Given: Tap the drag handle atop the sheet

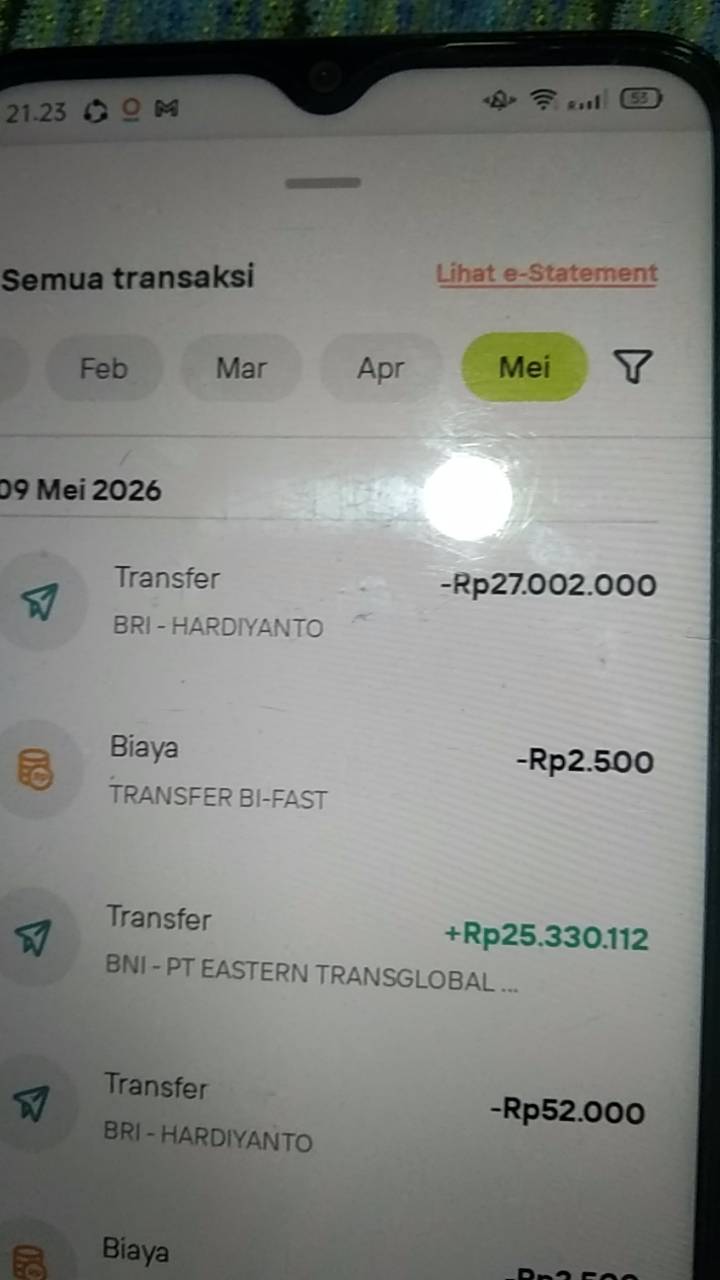Looking at the screenshot, I should click(x=323, y=183).
